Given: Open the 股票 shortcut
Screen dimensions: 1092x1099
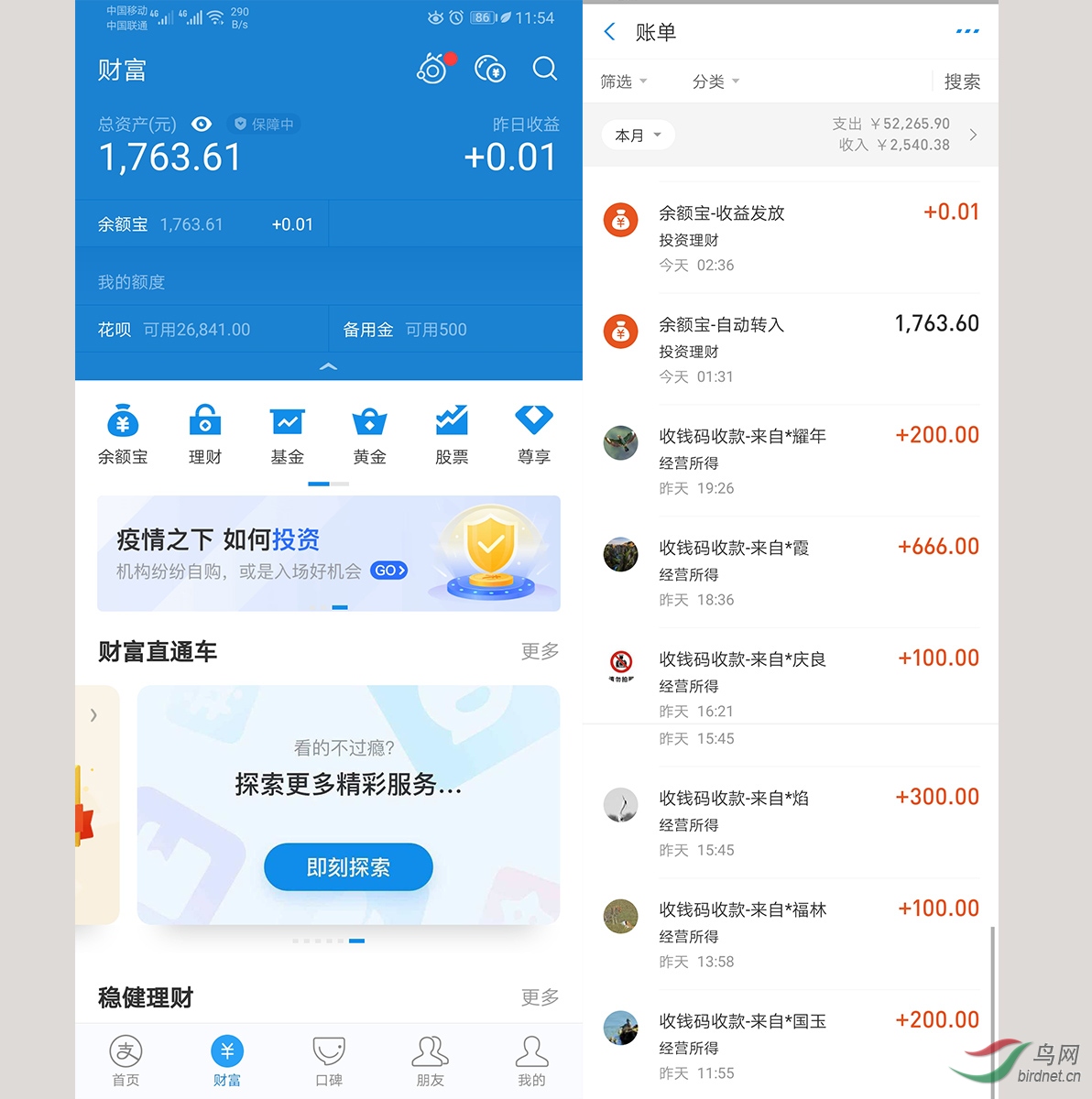Looking at the screenshot, I should [x=452, y=433].
